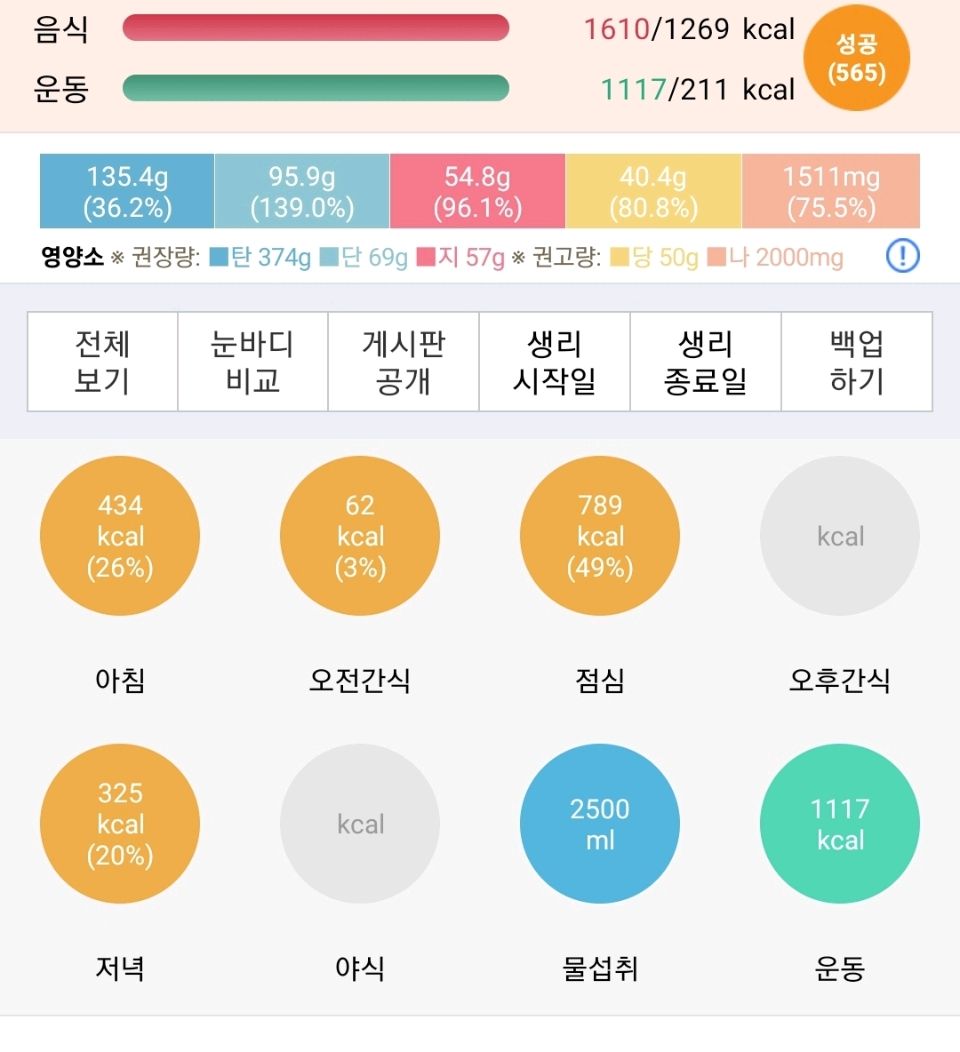The width and height of the screenshot is (960, 1052).
Task: Open 저녁 meal with 325 kcal
Action: pyautogui.click(x=120, y=824)
